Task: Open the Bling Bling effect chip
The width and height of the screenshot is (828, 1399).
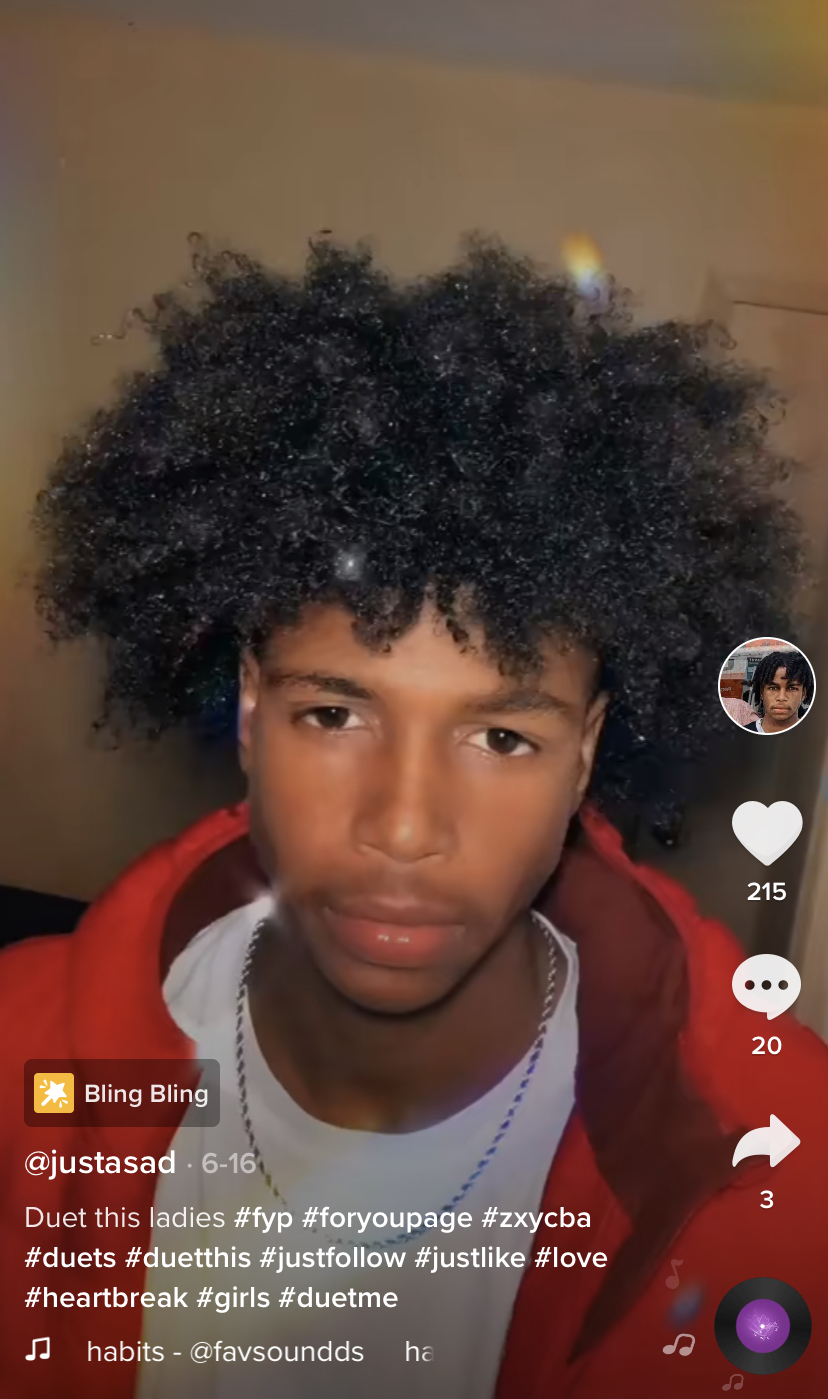Action: [122, 1093]
